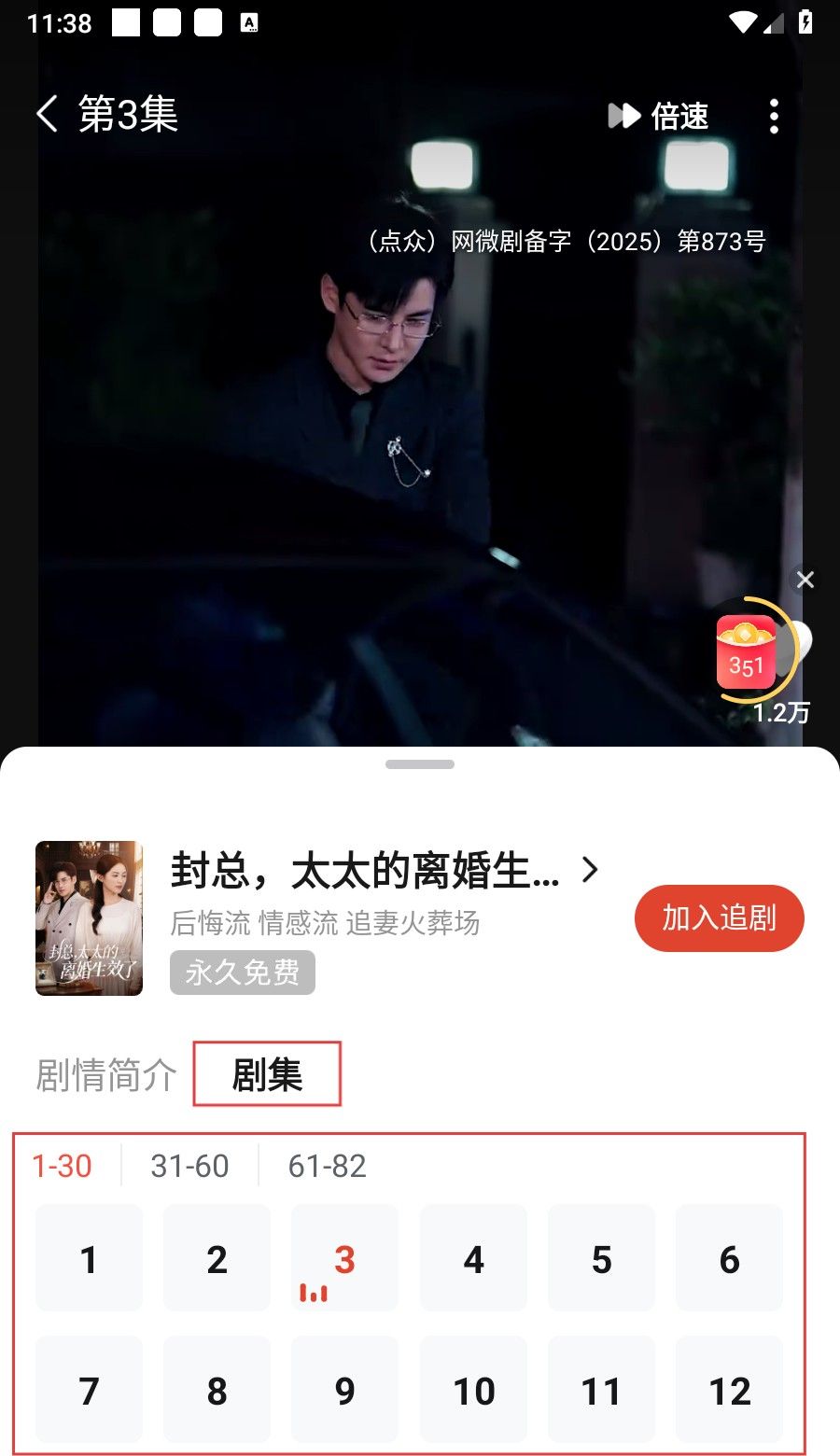Image resolution: width=840 pixels, height=1456 pixels.
Task: Open the three-dot overflow menu
Action: click(774, 116)
